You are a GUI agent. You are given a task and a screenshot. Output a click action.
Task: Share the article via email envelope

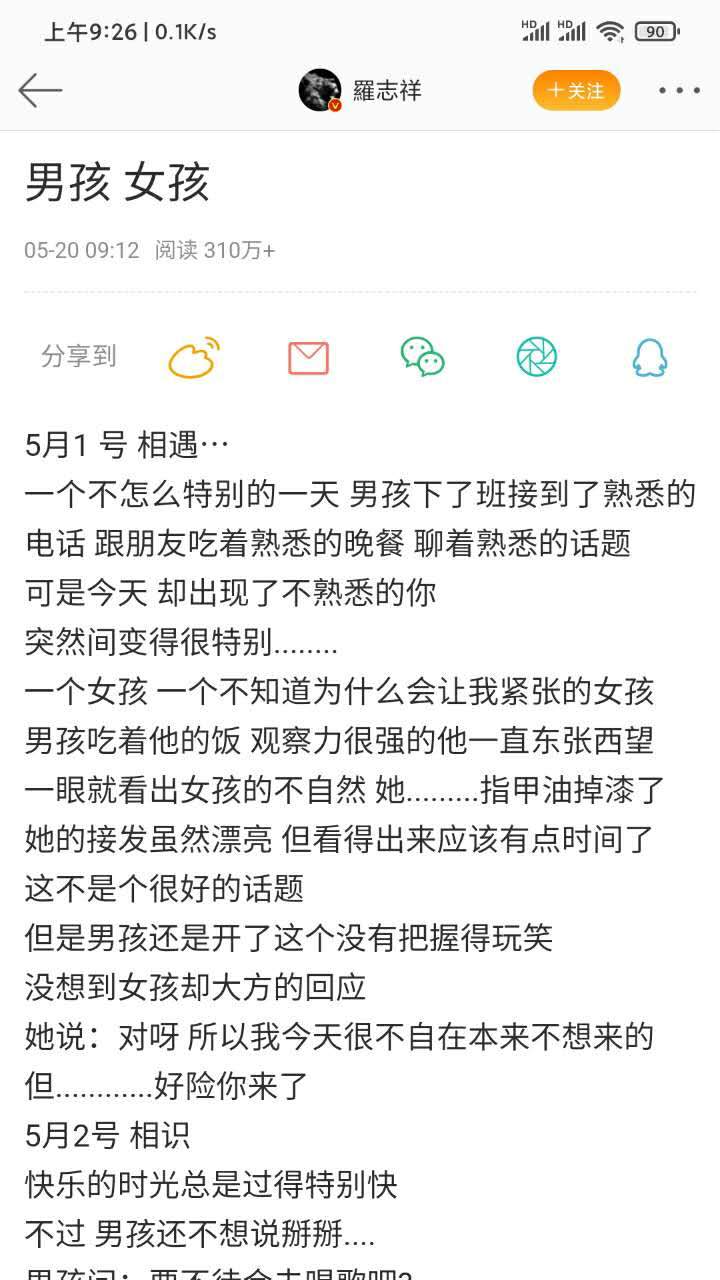pyautogui.click(x=308, y=356)
